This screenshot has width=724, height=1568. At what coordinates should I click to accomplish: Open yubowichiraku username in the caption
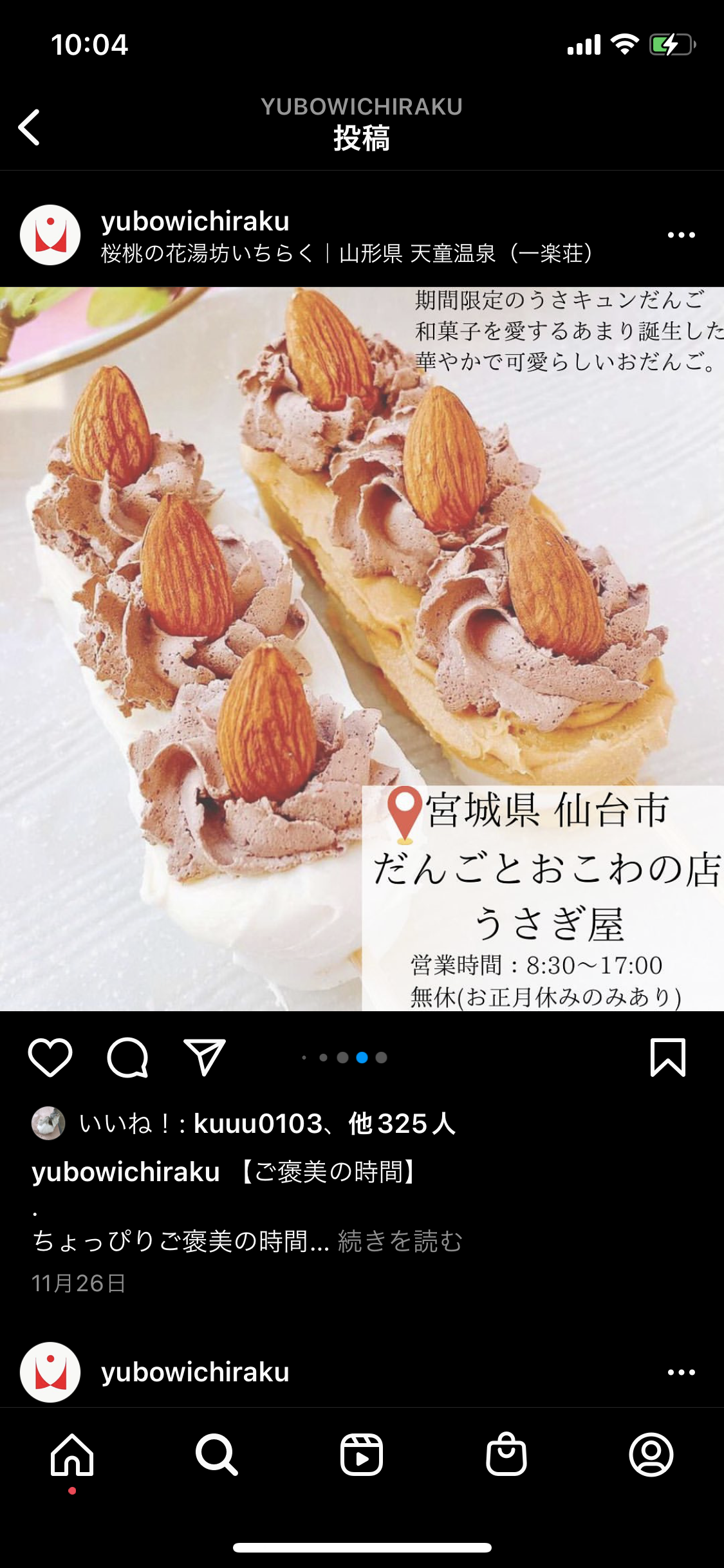[x=126, y=1172]
